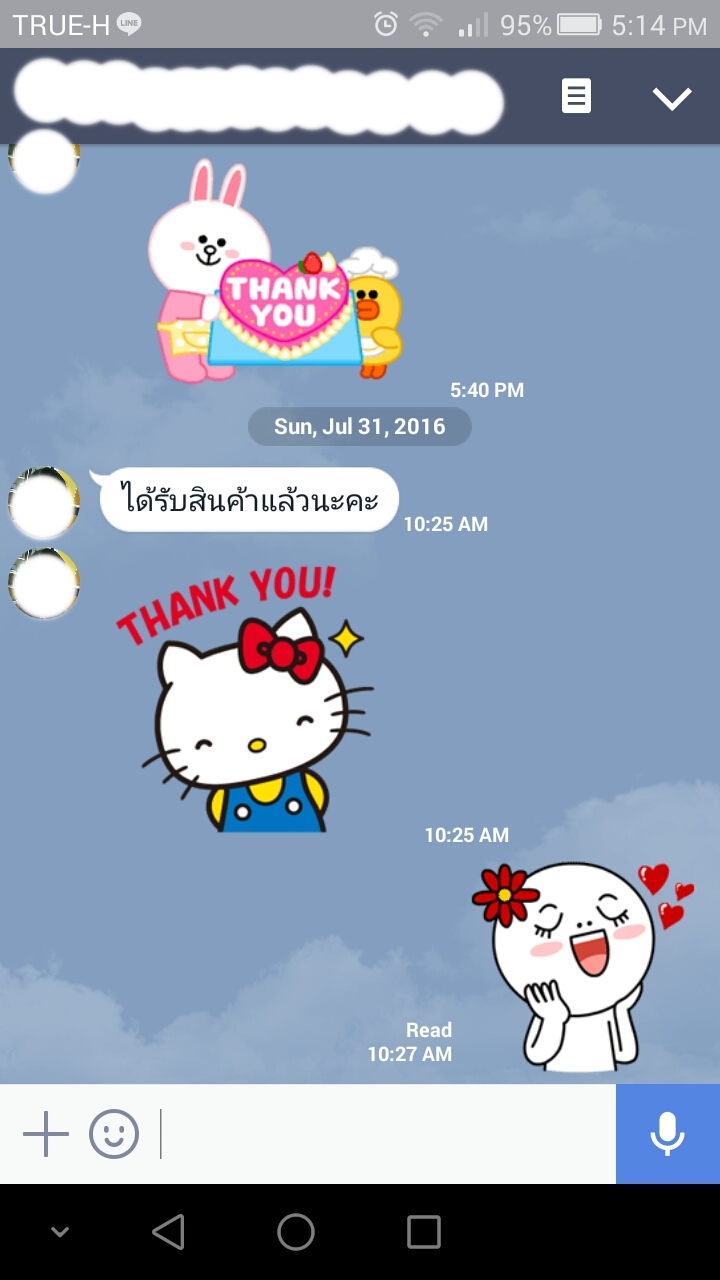Open the plus attachment menu
This screenshot has height=1280, width=720.
pos(46,1134)
